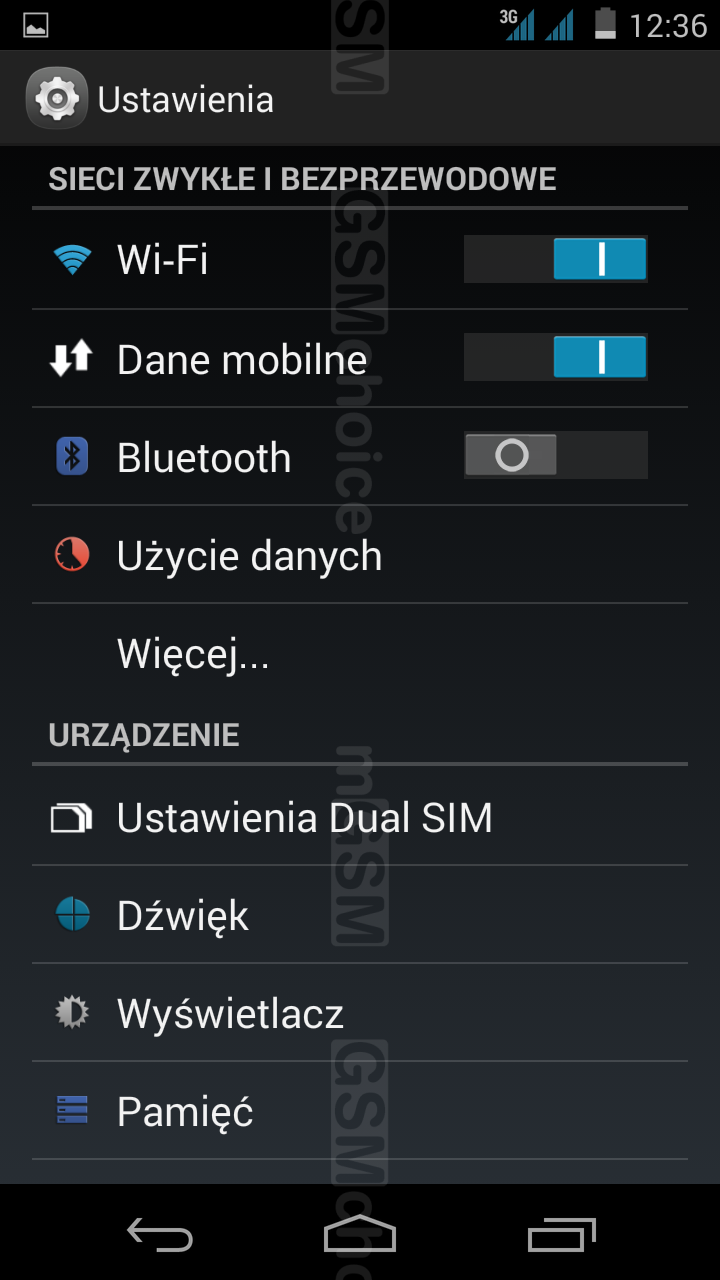Show recent apps from navigation bar
The height and width of the screenshot is (1280, 720).
561,1235
